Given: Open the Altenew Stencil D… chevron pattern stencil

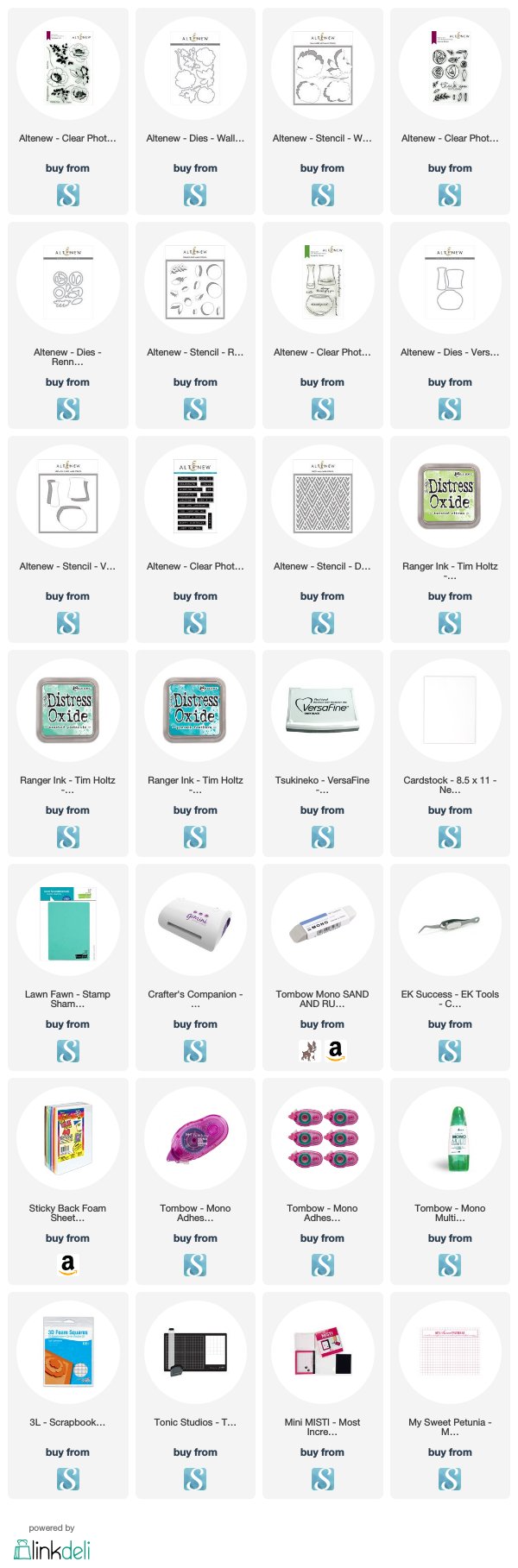Looking at the screenshot, I should click(x=322, y=497).
